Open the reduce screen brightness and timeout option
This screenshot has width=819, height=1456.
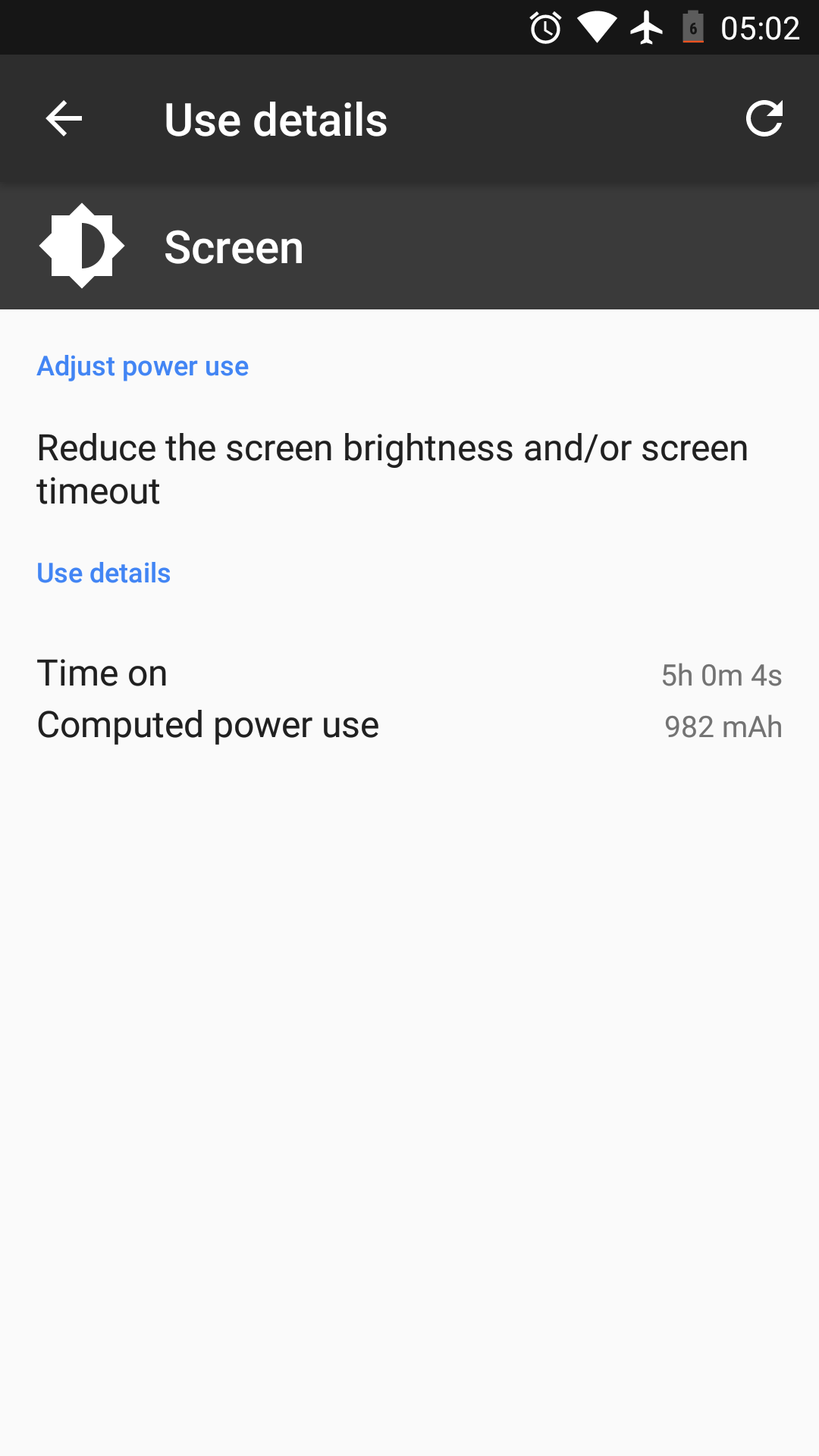pos(409,469)
